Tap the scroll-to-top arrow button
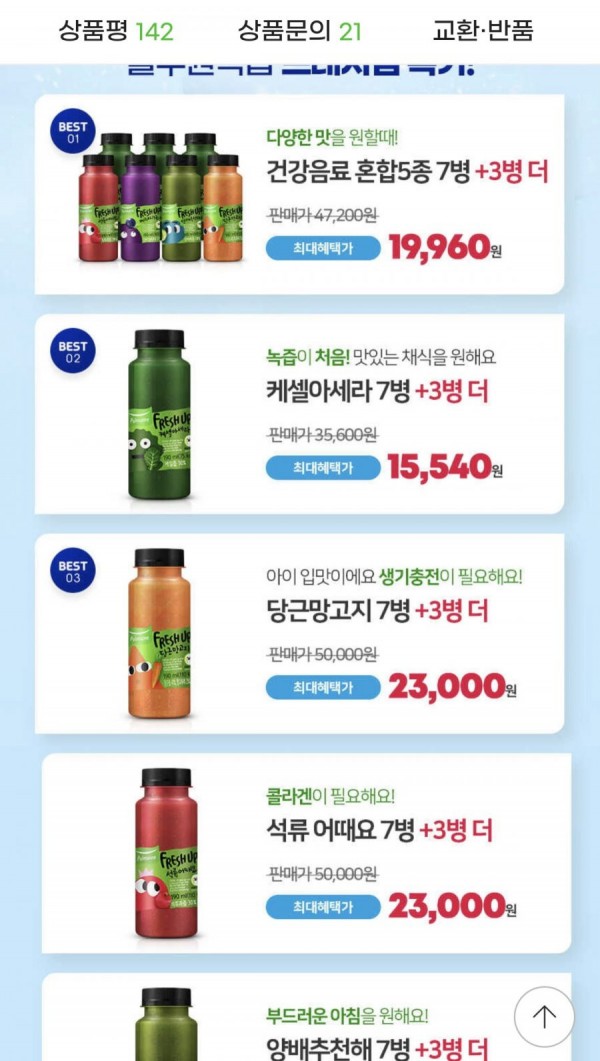Screen dimensions: 600x1061 pos(544,1017)
